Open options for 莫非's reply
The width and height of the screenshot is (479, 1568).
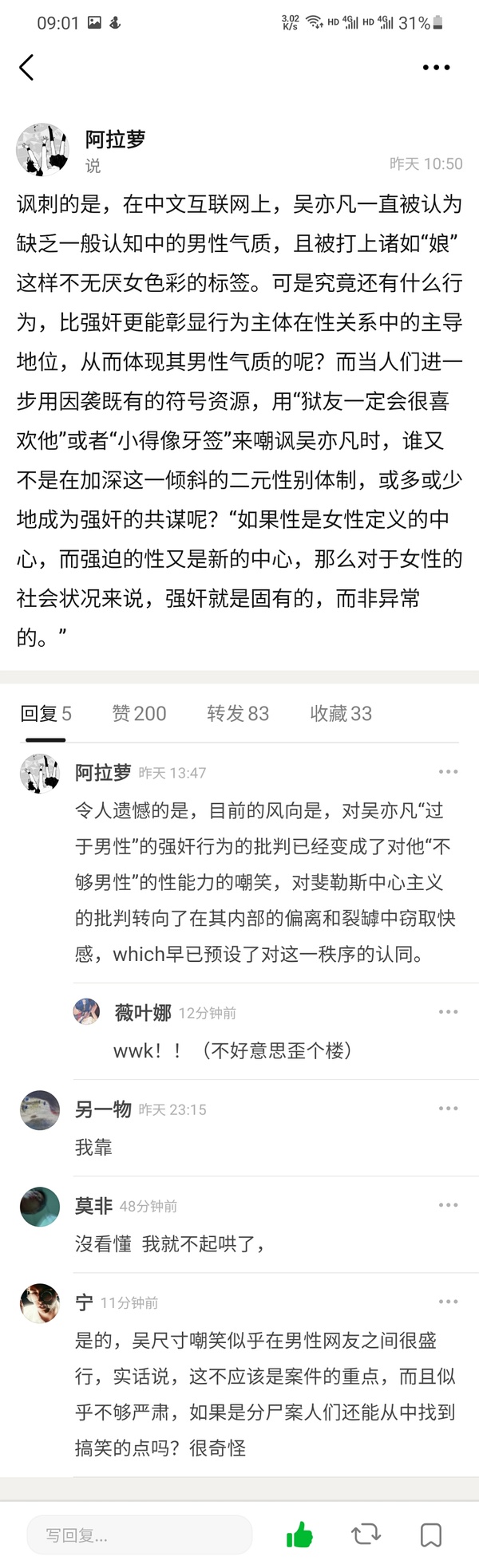coord(448,1205)
